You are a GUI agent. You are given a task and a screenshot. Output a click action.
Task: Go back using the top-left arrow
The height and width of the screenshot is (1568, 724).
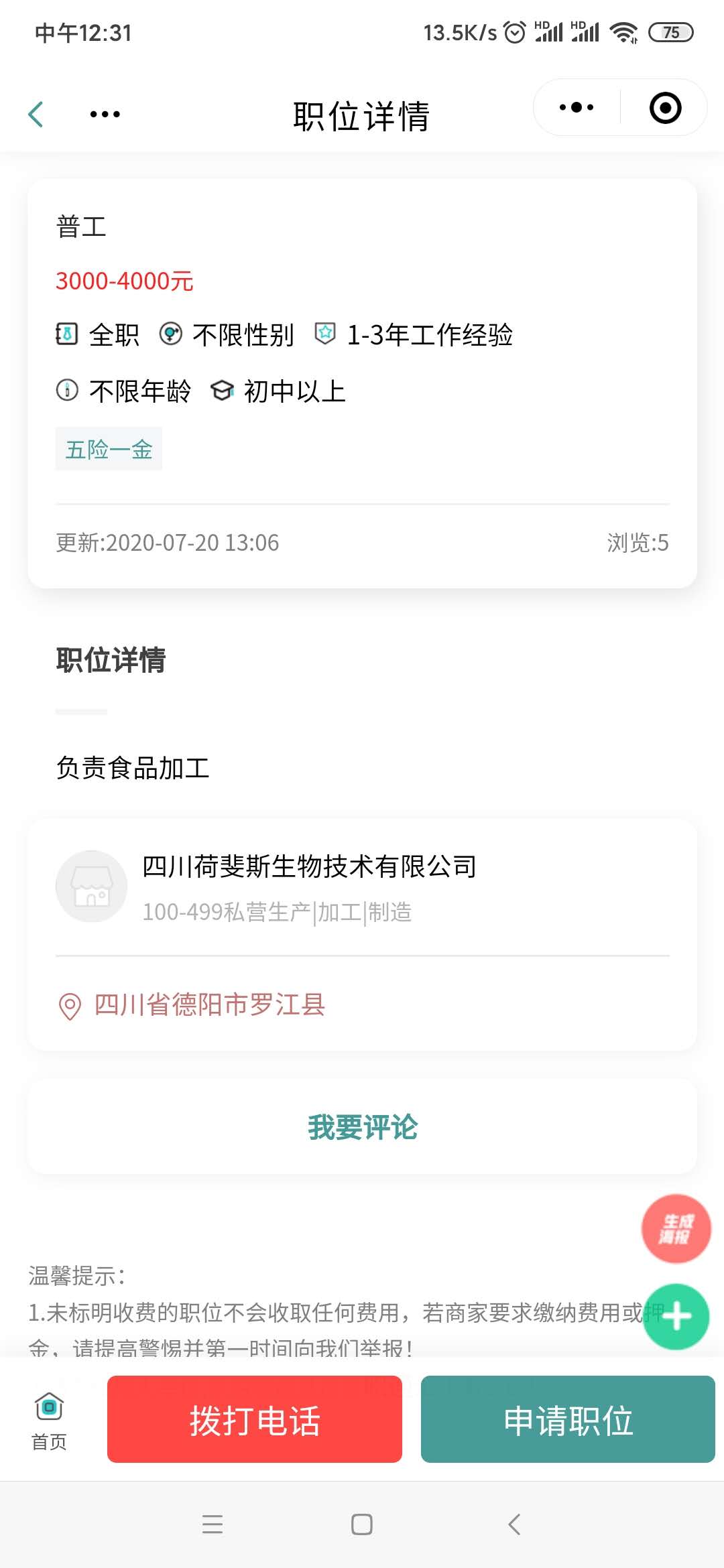click(x=36, y=114)
